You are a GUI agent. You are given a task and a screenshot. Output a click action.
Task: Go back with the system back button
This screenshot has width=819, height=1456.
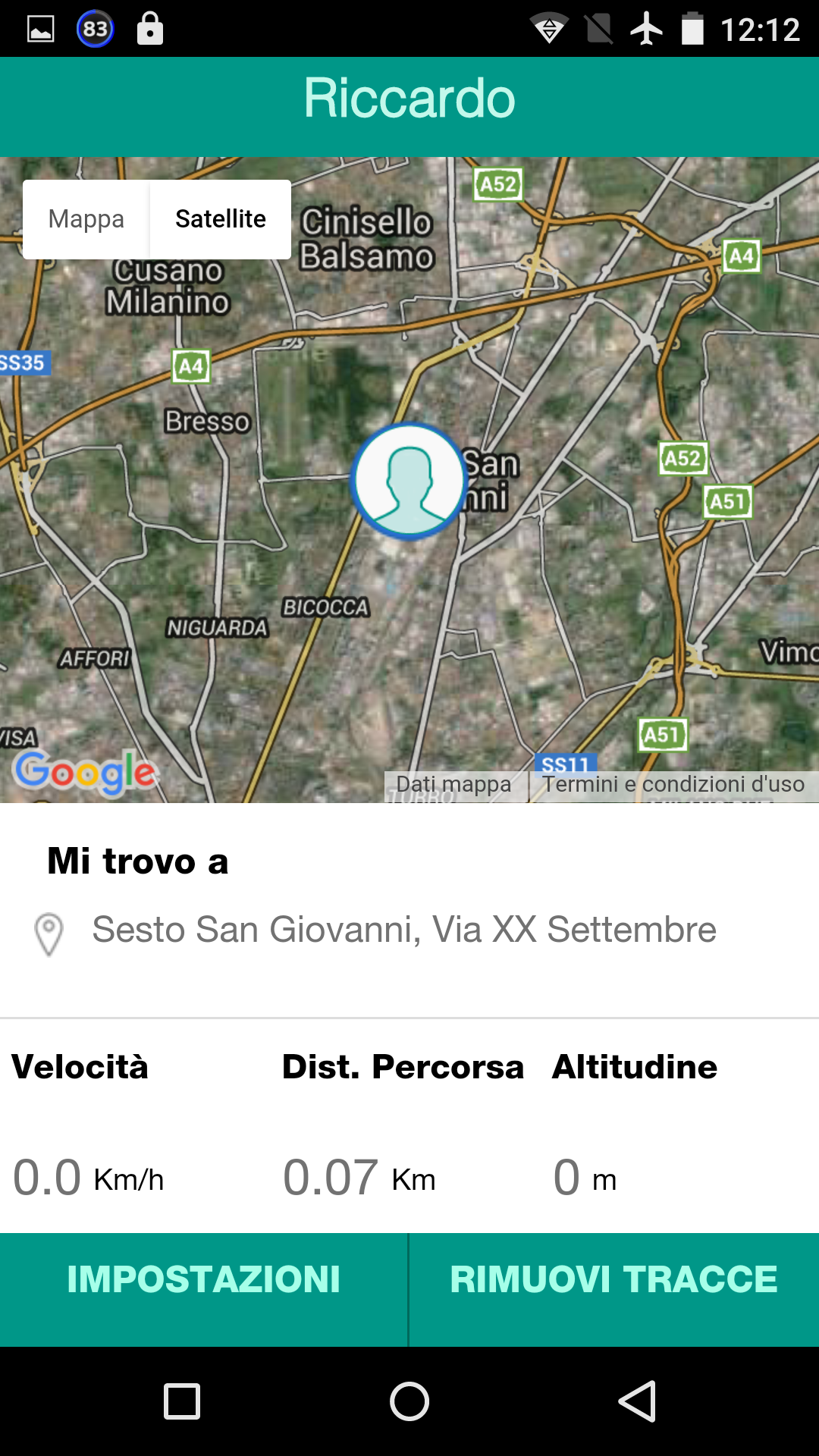(x=637, y=1401)
